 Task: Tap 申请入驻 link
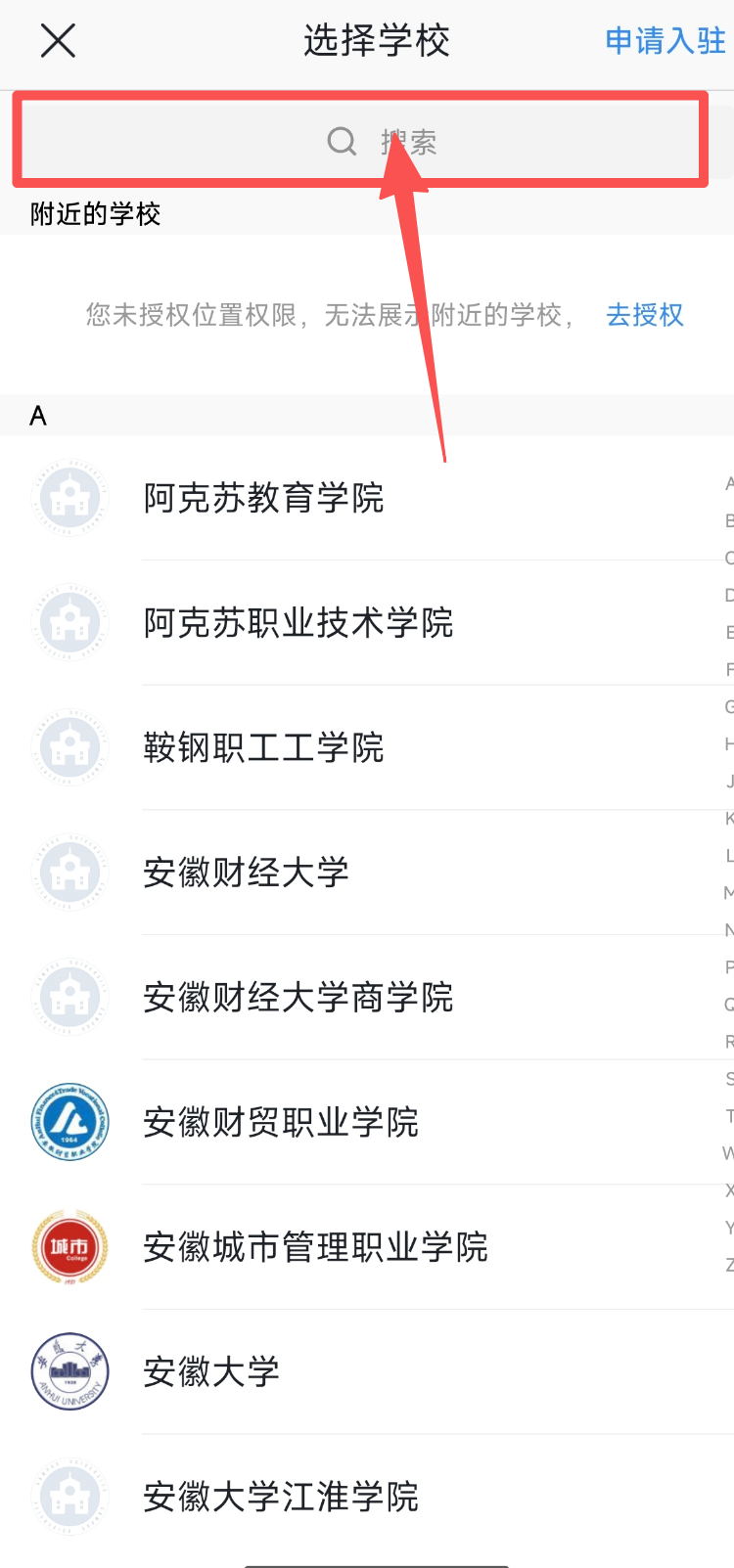[x=665, y=41]
